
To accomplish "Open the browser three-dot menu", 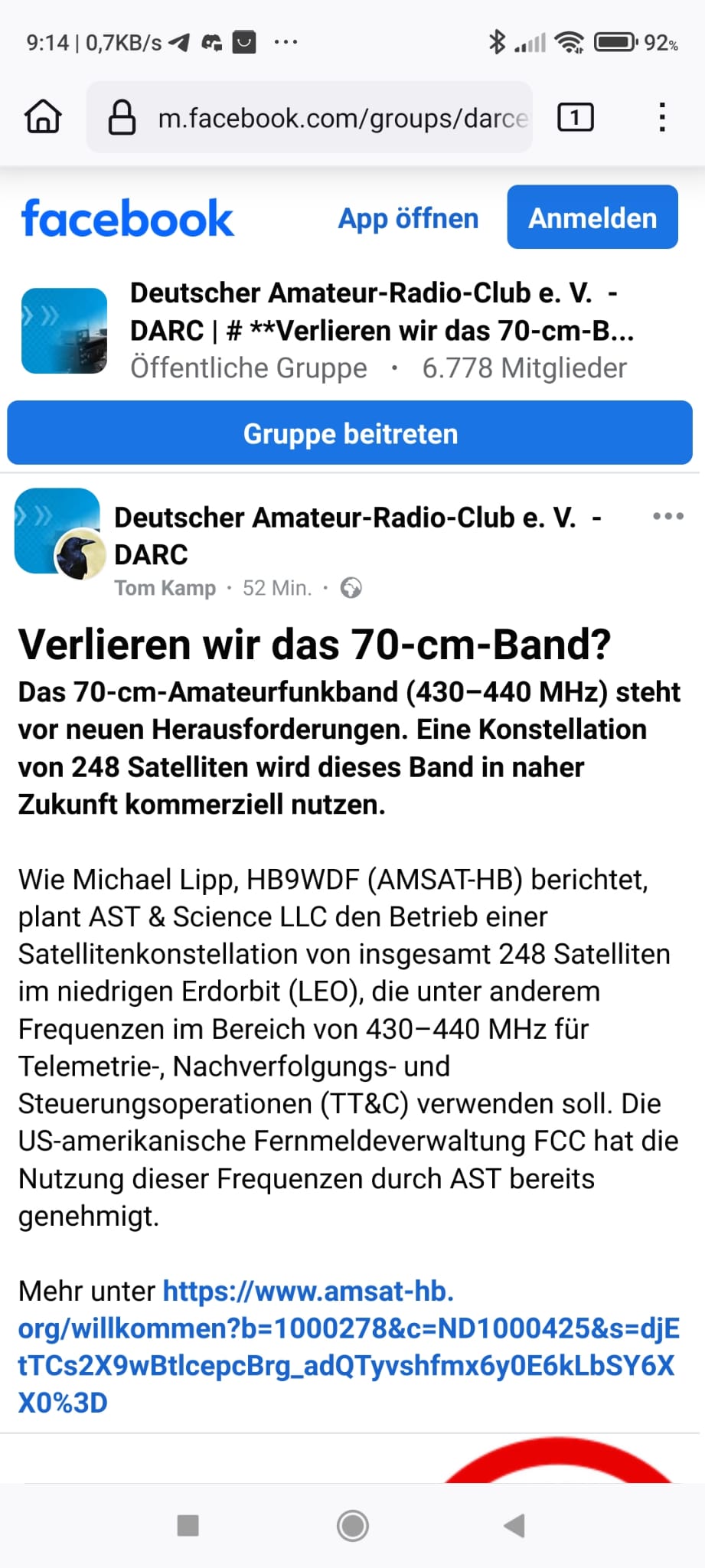I will (662, 118).
